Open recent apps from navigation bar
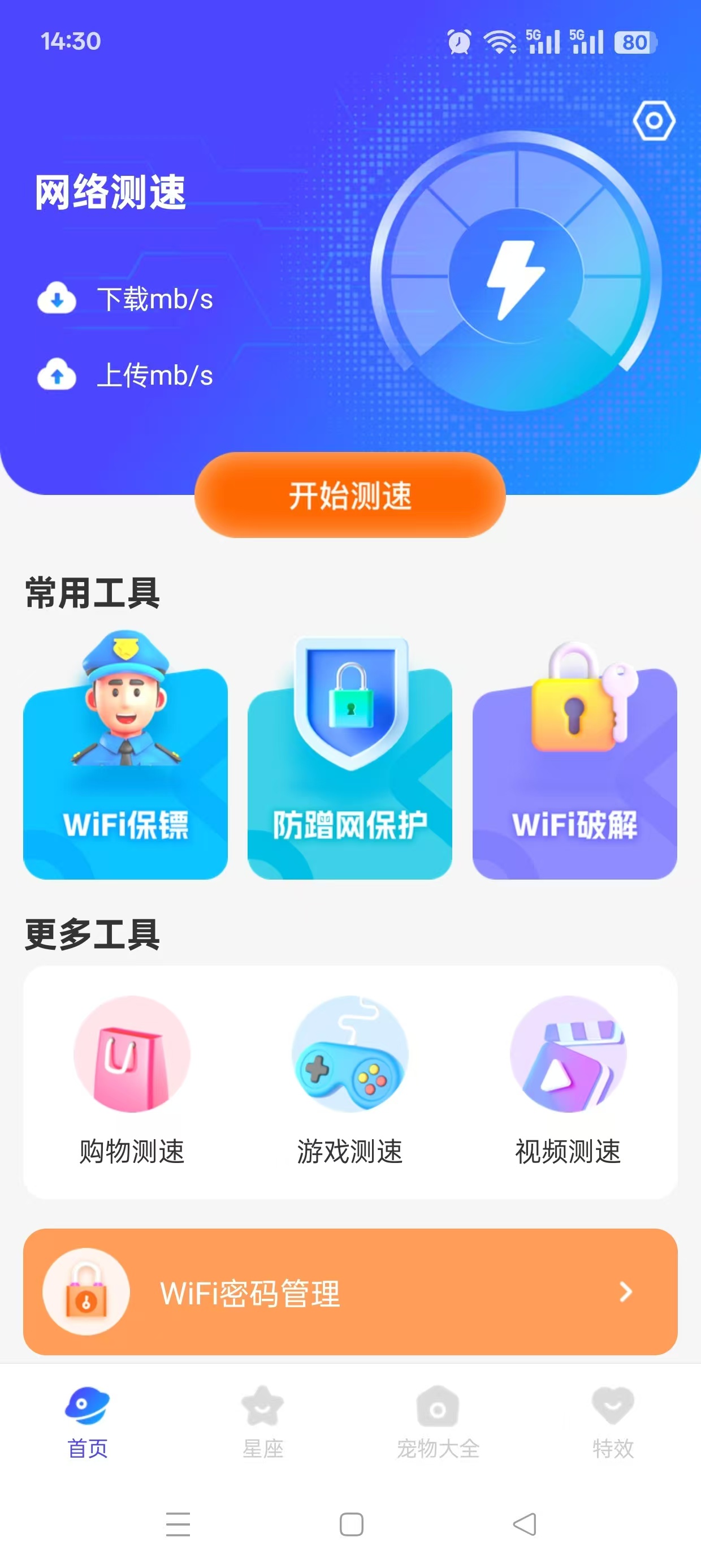This screenshot has height=1568, width=701. [178, 1524]
